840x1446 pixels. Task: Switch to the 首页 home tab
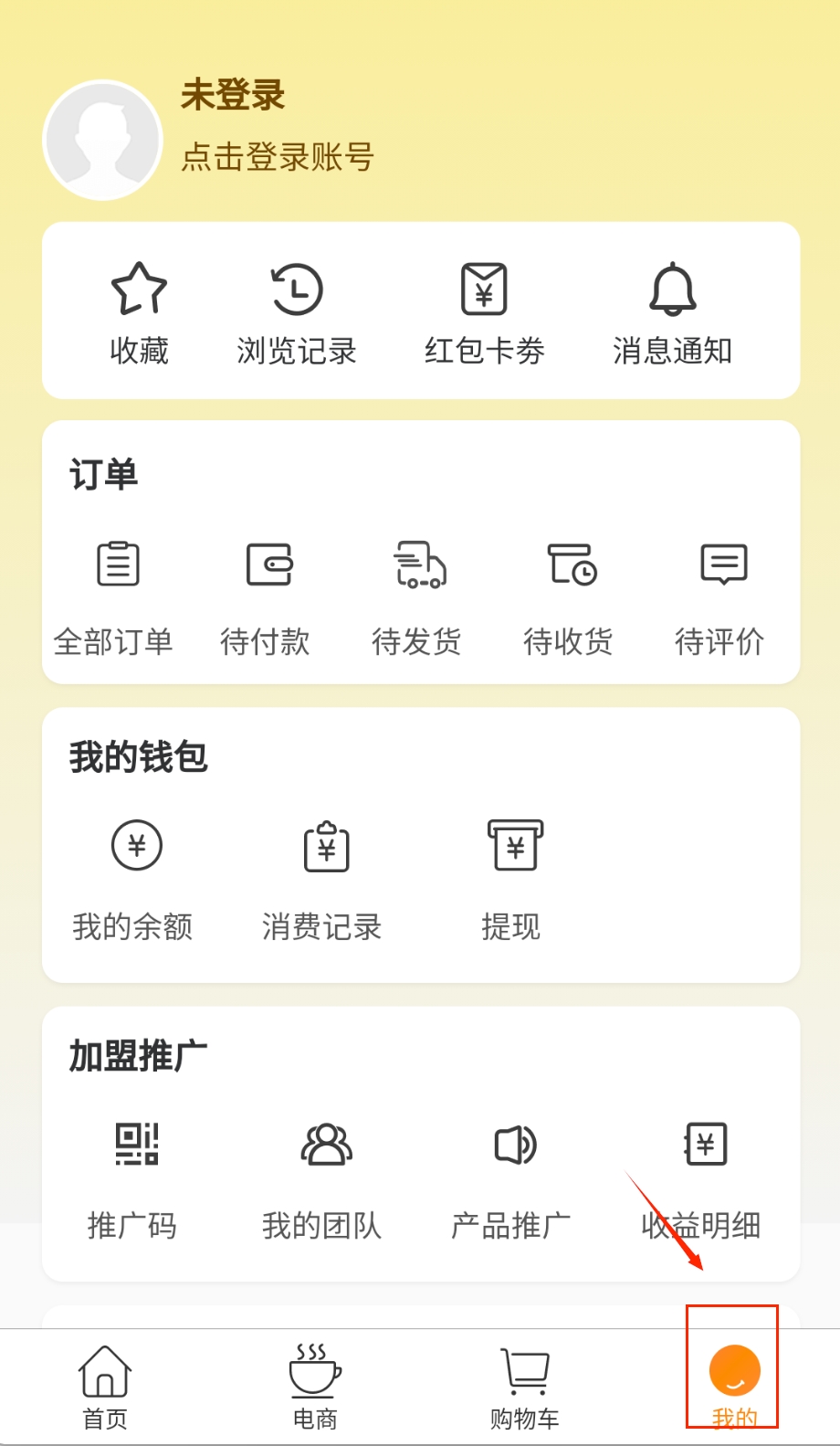coord(105,1387)
